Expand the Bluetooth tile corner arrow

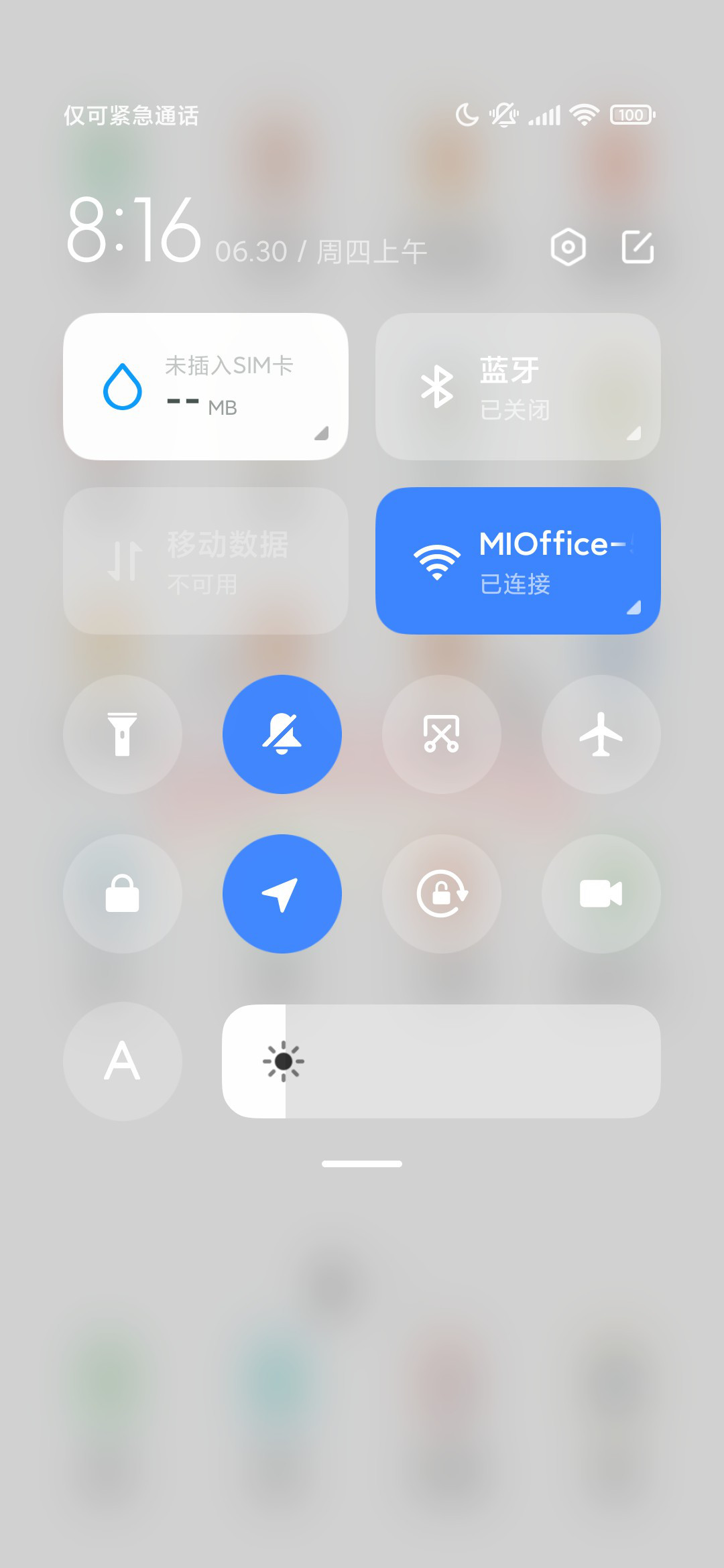(x=633, y=434)
